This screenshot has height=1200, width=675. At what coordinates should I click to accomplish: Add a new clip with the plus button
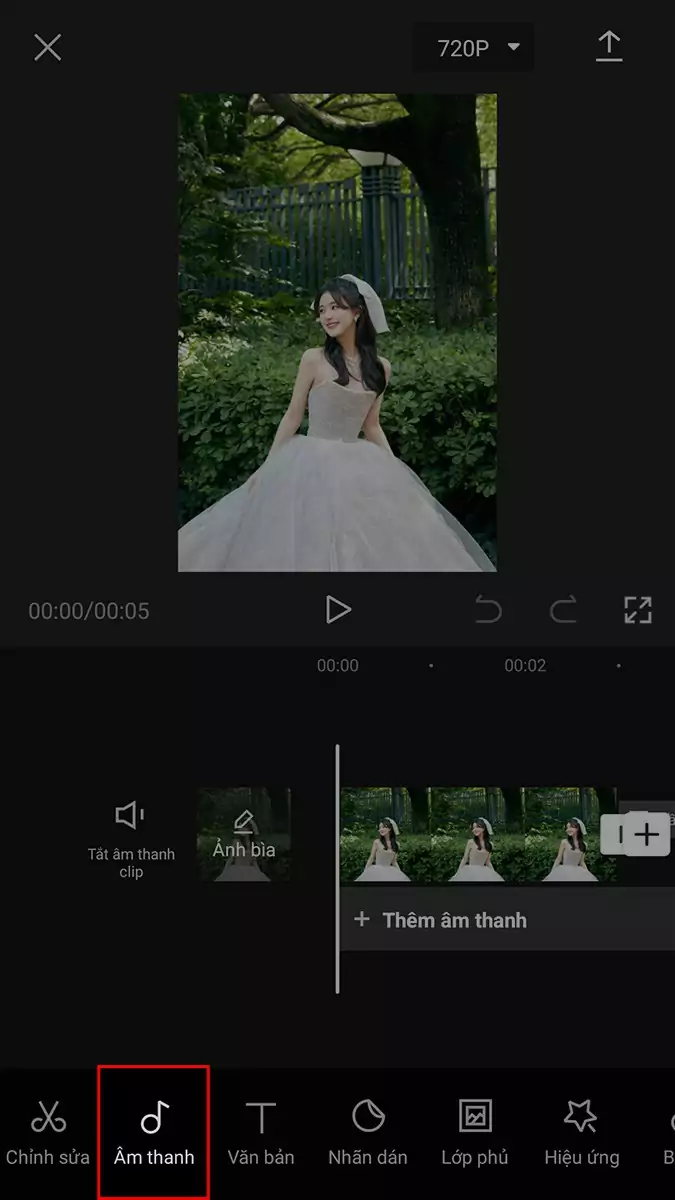(647, 834)
